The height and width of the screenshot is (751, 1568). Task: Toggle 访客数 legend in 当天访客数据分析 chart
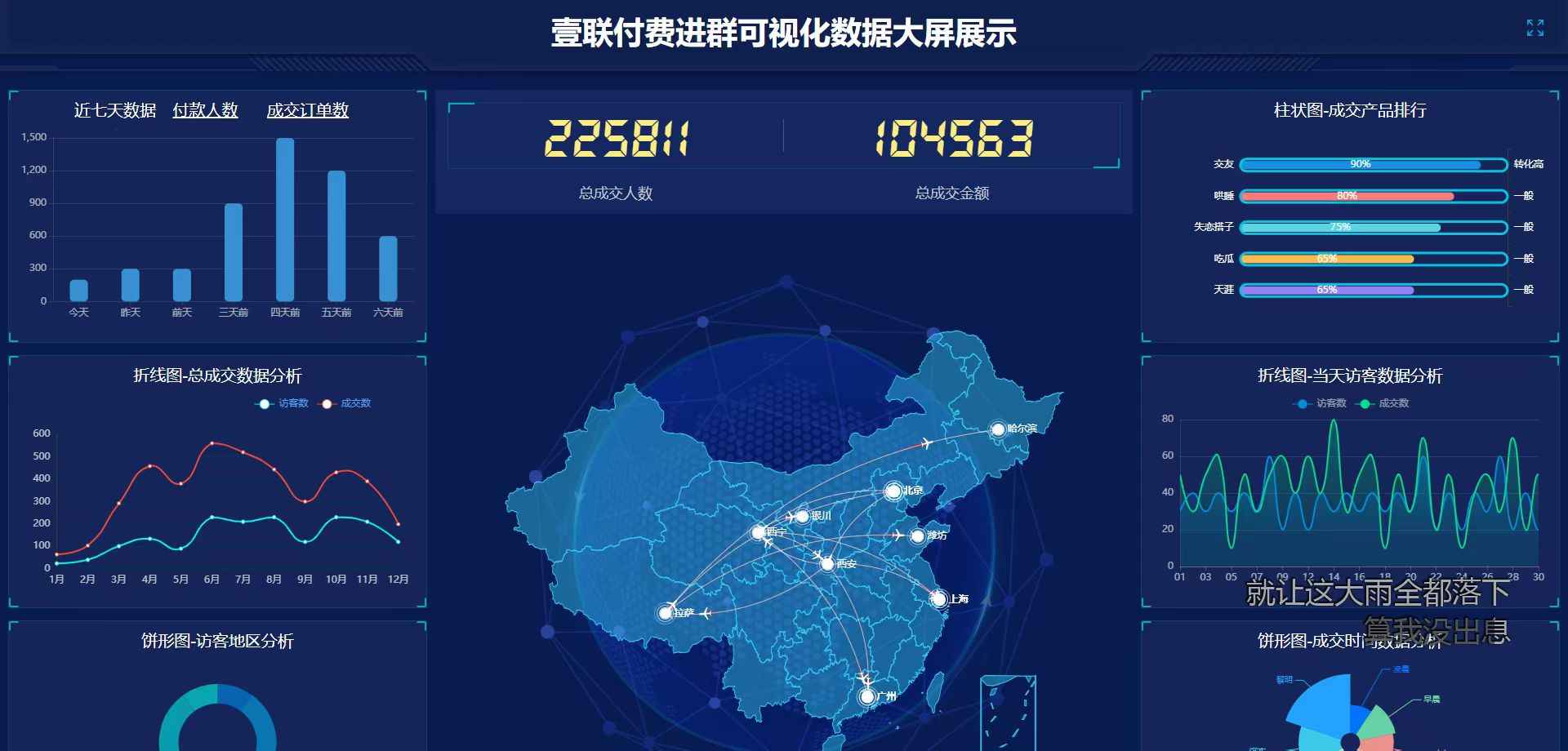point(1320,403)
